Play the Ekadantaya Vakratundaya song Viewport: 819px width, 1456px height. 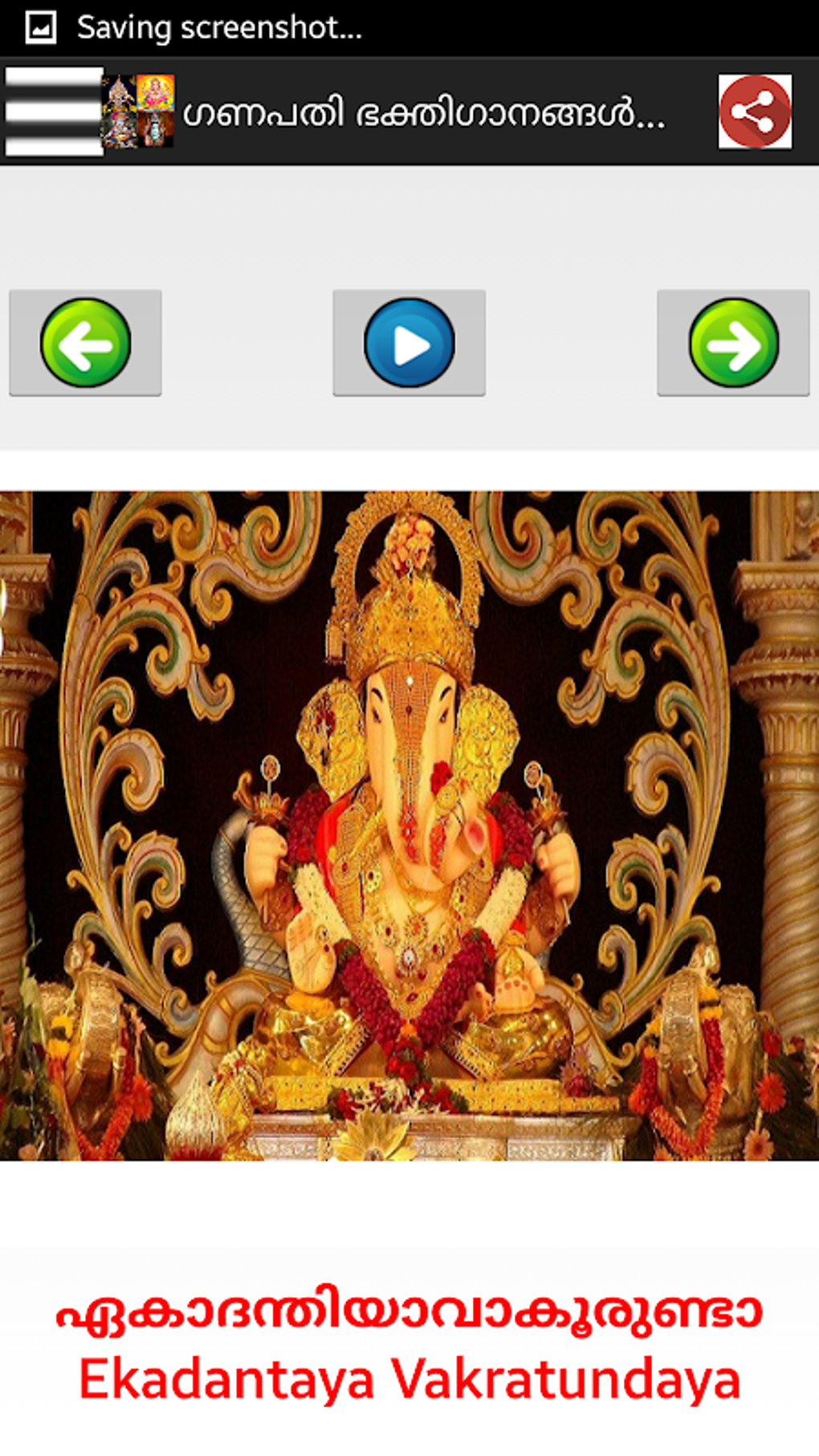click(409, 343)
